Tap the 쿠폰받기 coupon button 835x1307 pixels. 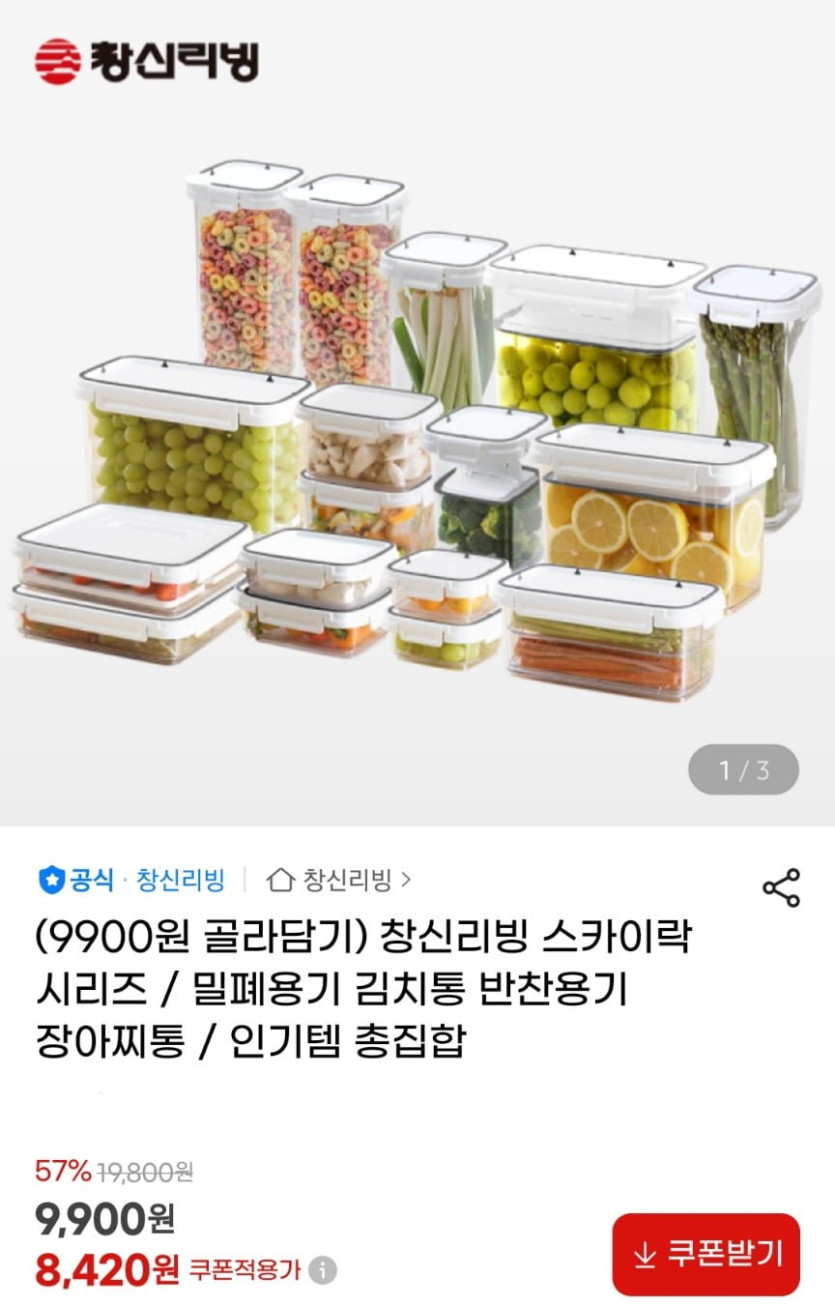pos(706,1254)
